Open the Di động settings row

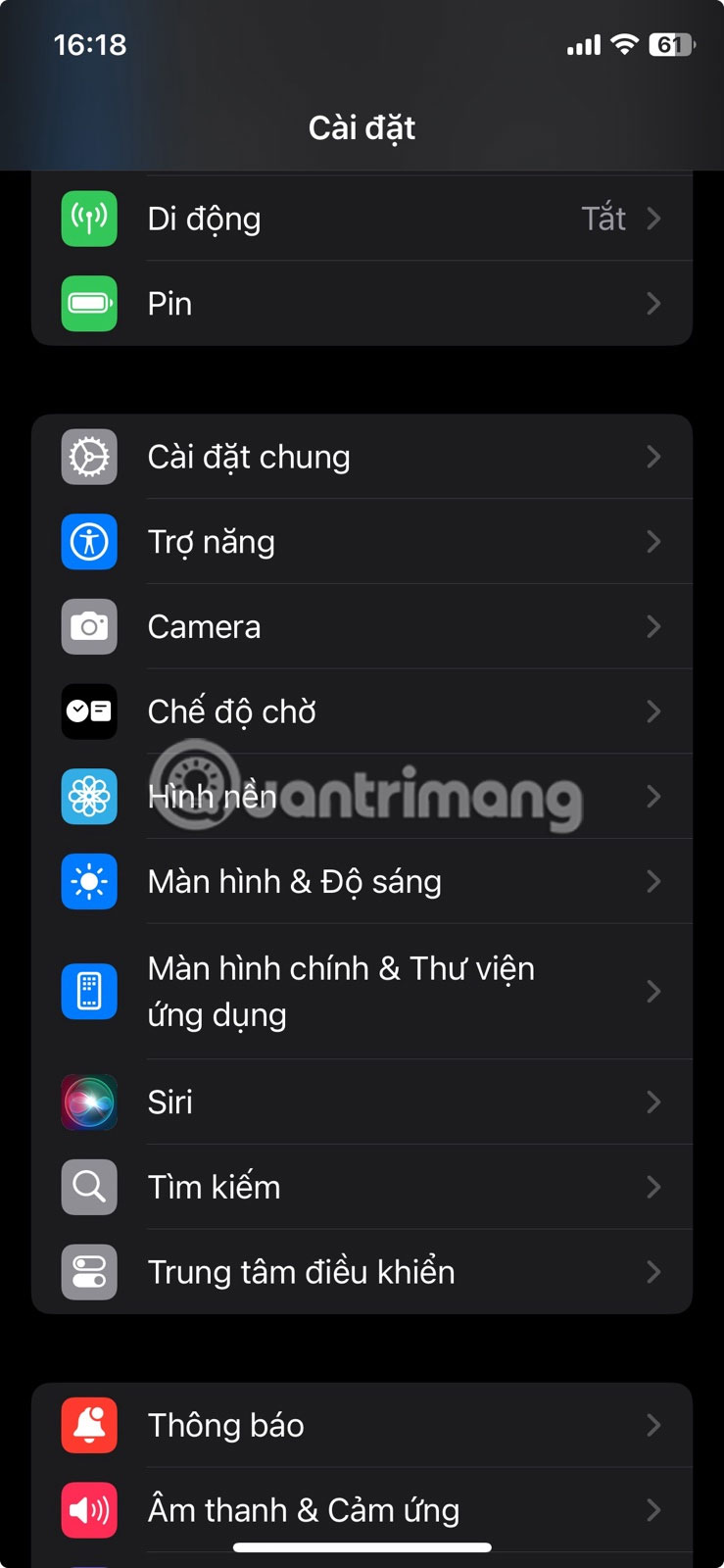(362, 219)
